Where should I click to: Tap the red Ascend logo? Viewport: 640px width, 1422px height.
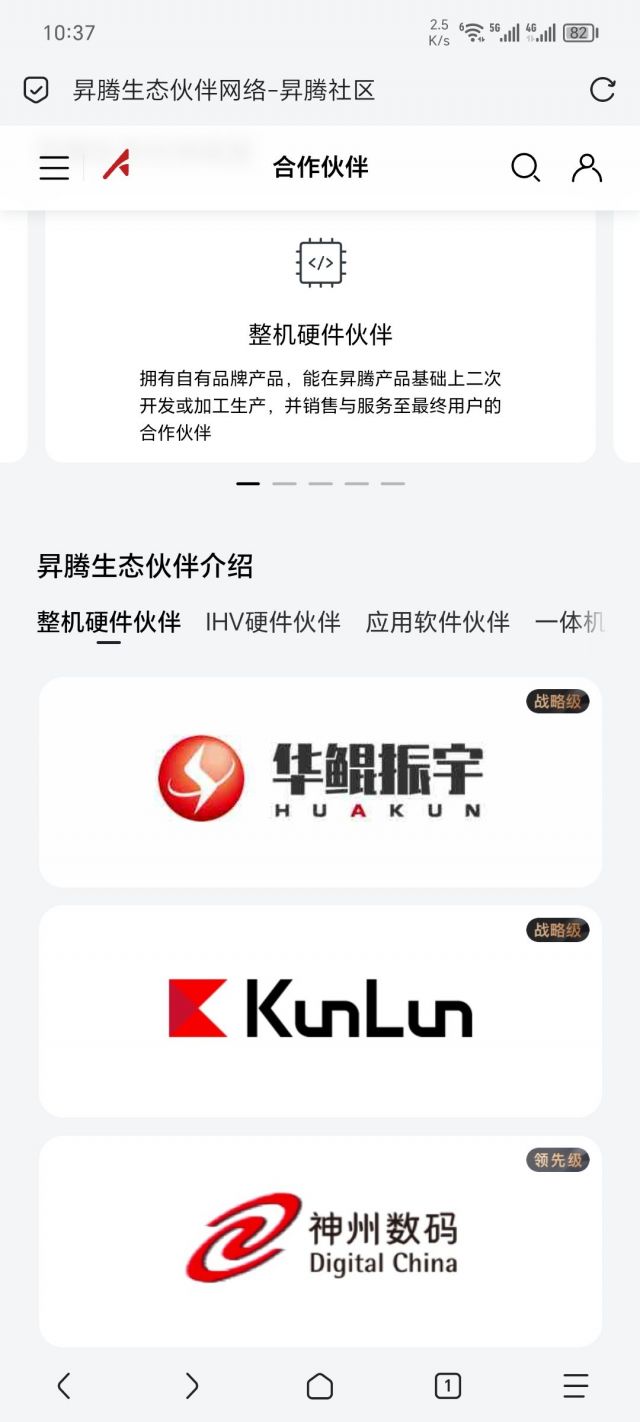(x=117, y=165)
